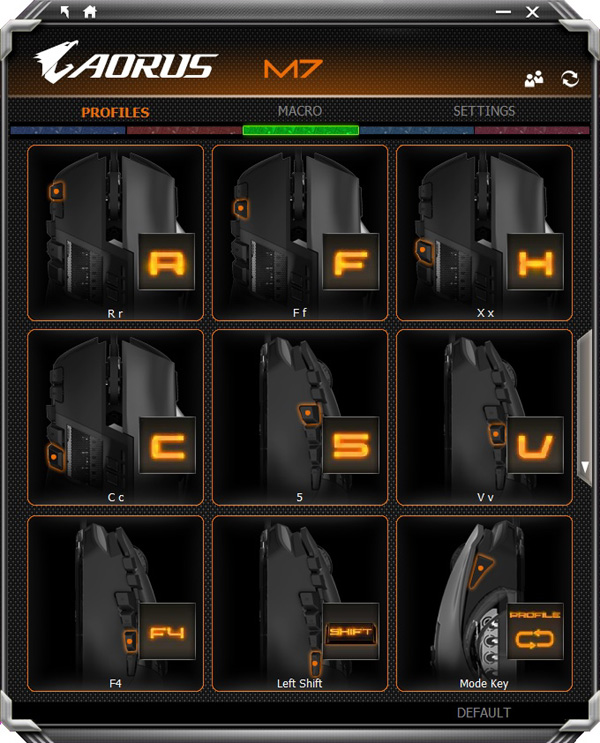Open the button card labeled F f
Screen dimensions: 600x743
(x=300, y=232)
